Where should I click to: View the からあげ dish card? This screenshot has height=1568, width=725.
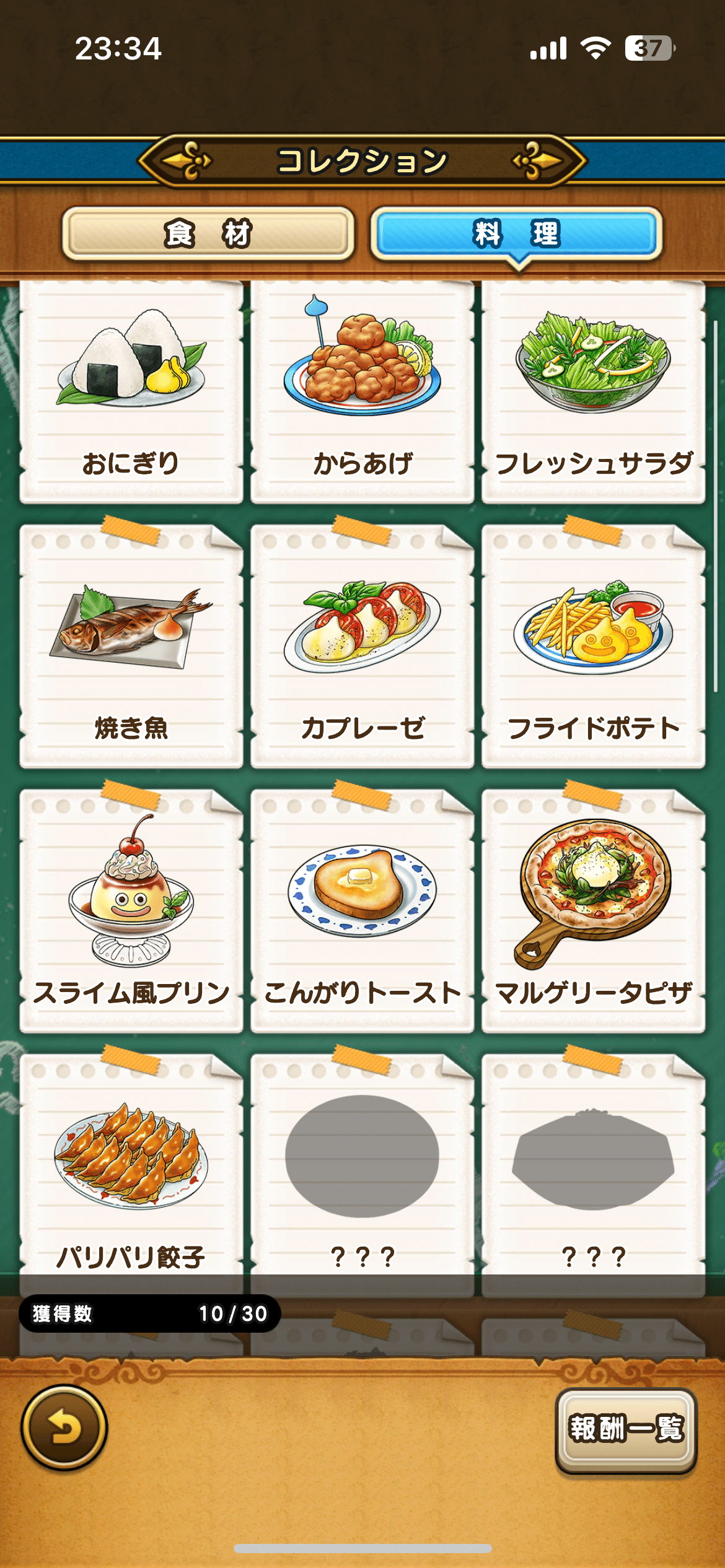[x=362, y=391]
